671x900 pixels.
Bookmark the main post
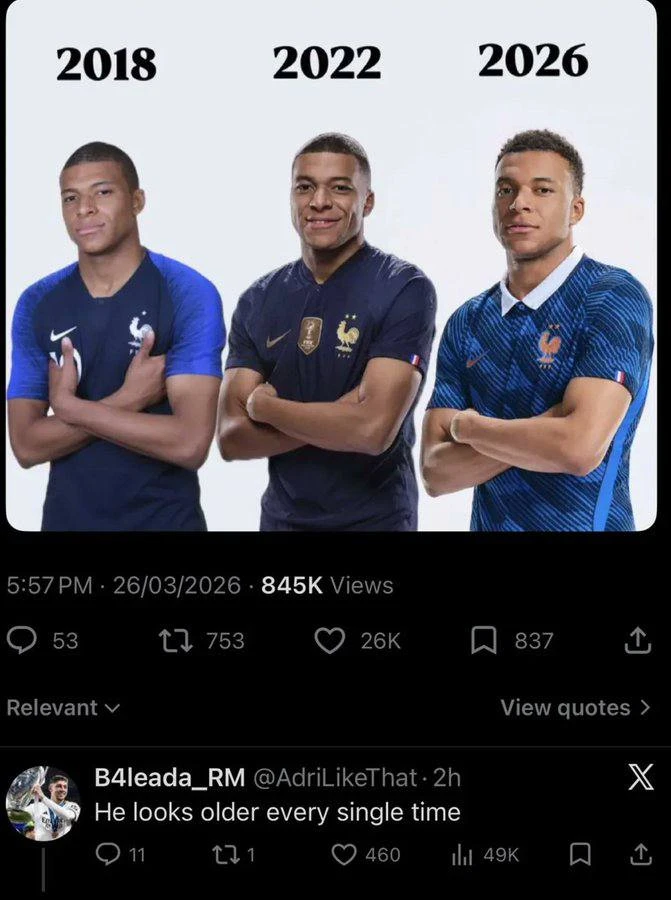point(484,640)
